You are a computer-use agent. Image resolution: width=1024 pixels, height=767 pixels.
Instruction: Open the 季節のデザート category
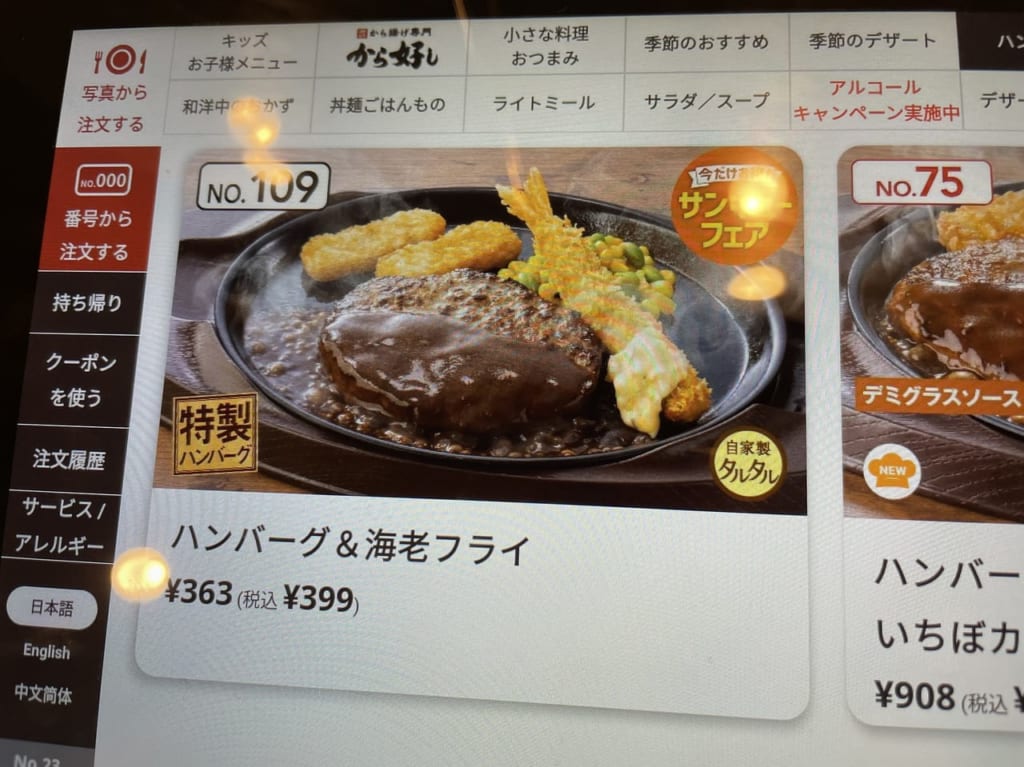pyautogui.click(x=872, y=41)
